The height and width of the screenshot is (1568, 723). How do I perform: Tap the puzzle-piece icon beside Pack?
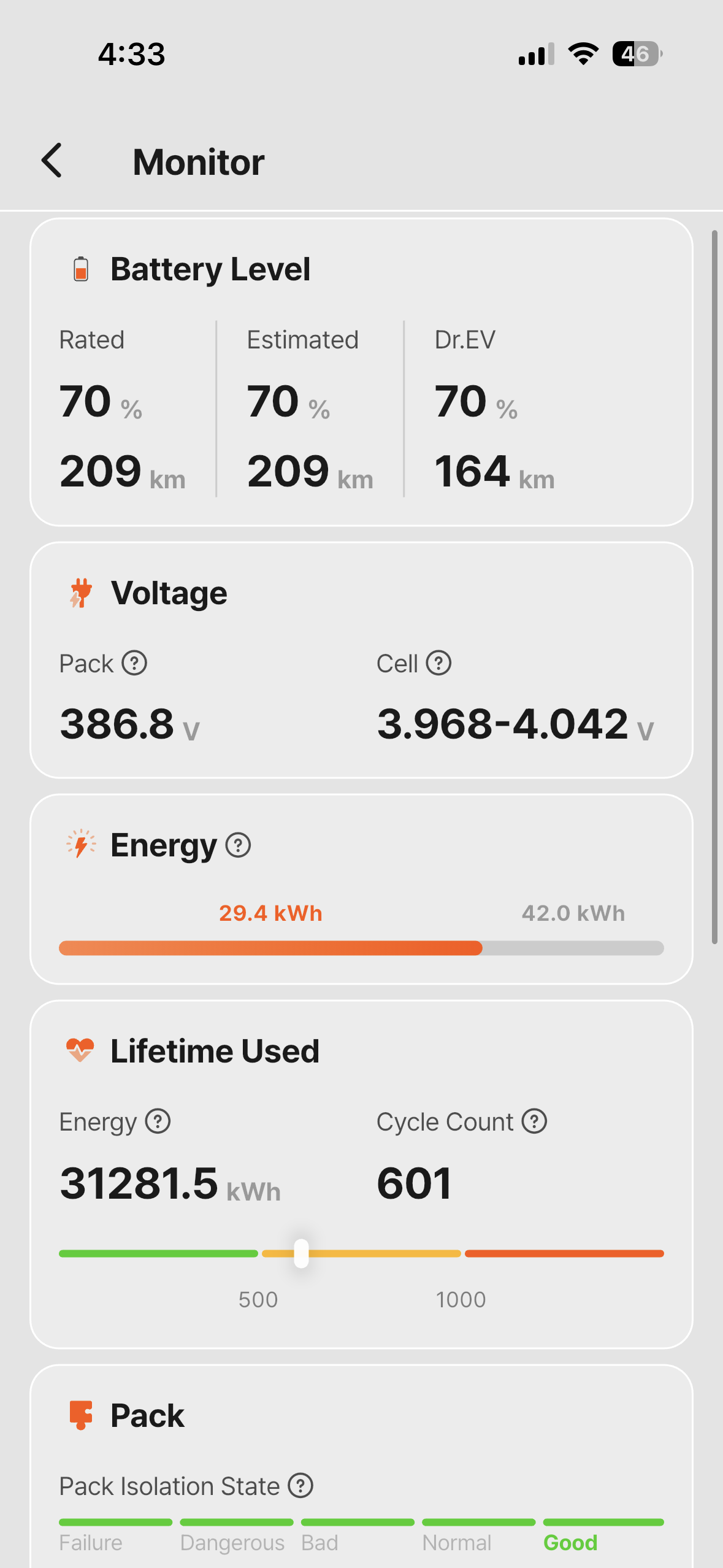pyautogui.click(x=80, y=1415)
